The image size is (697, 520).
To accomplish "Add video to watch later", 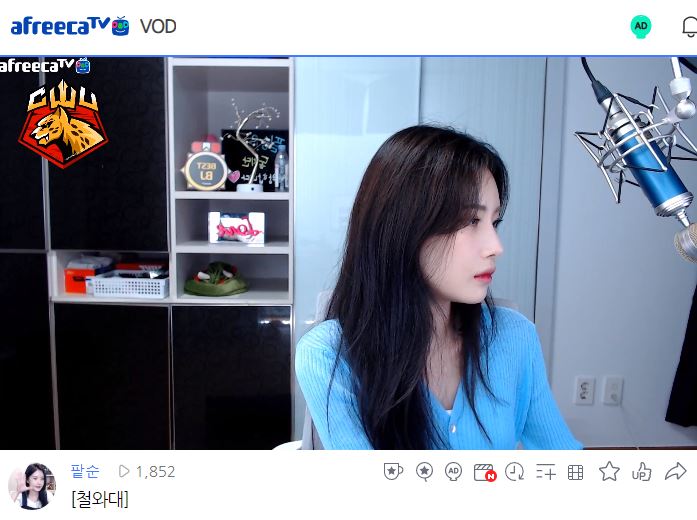I will (514, 471).
